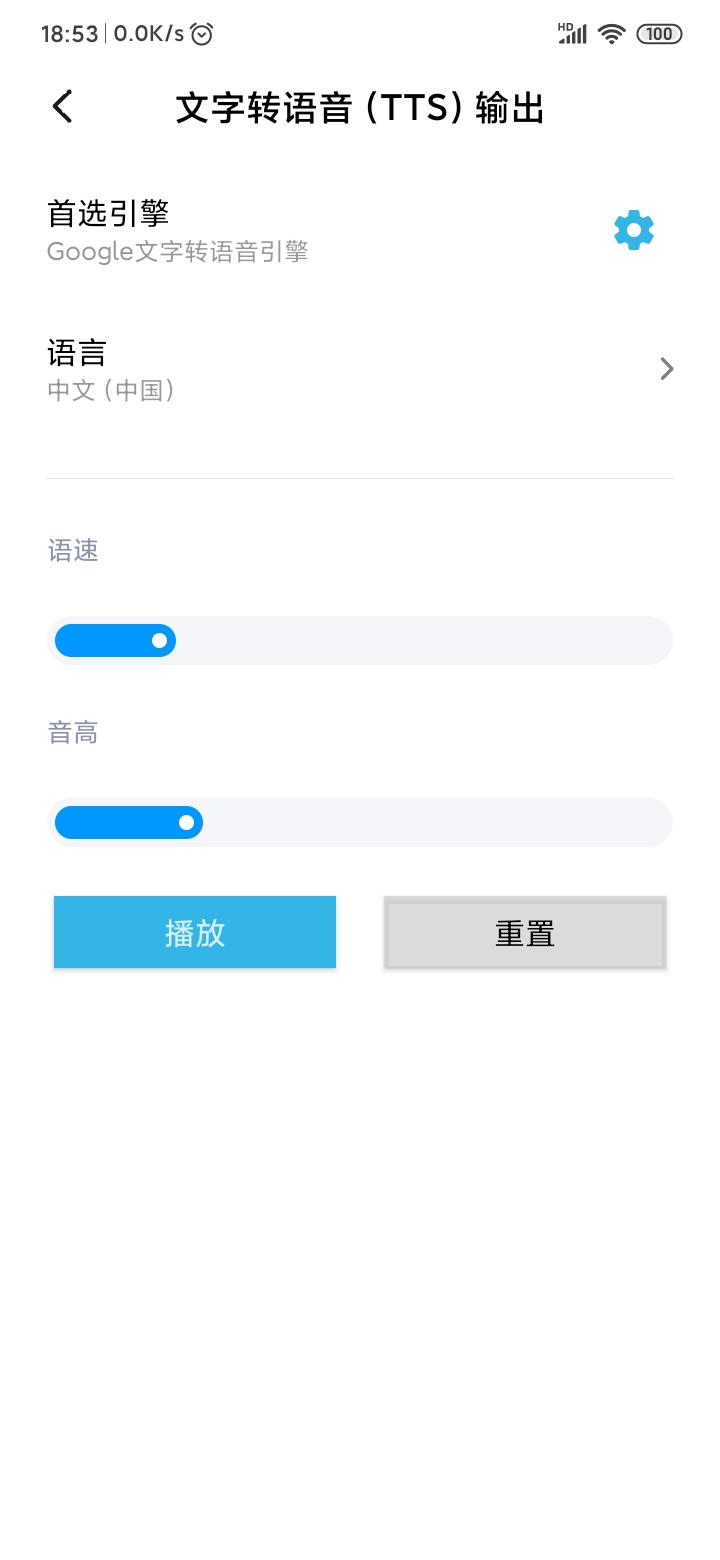
Task: Expand the 语言 (language) selection row
Action: click(x=360, y=368)
